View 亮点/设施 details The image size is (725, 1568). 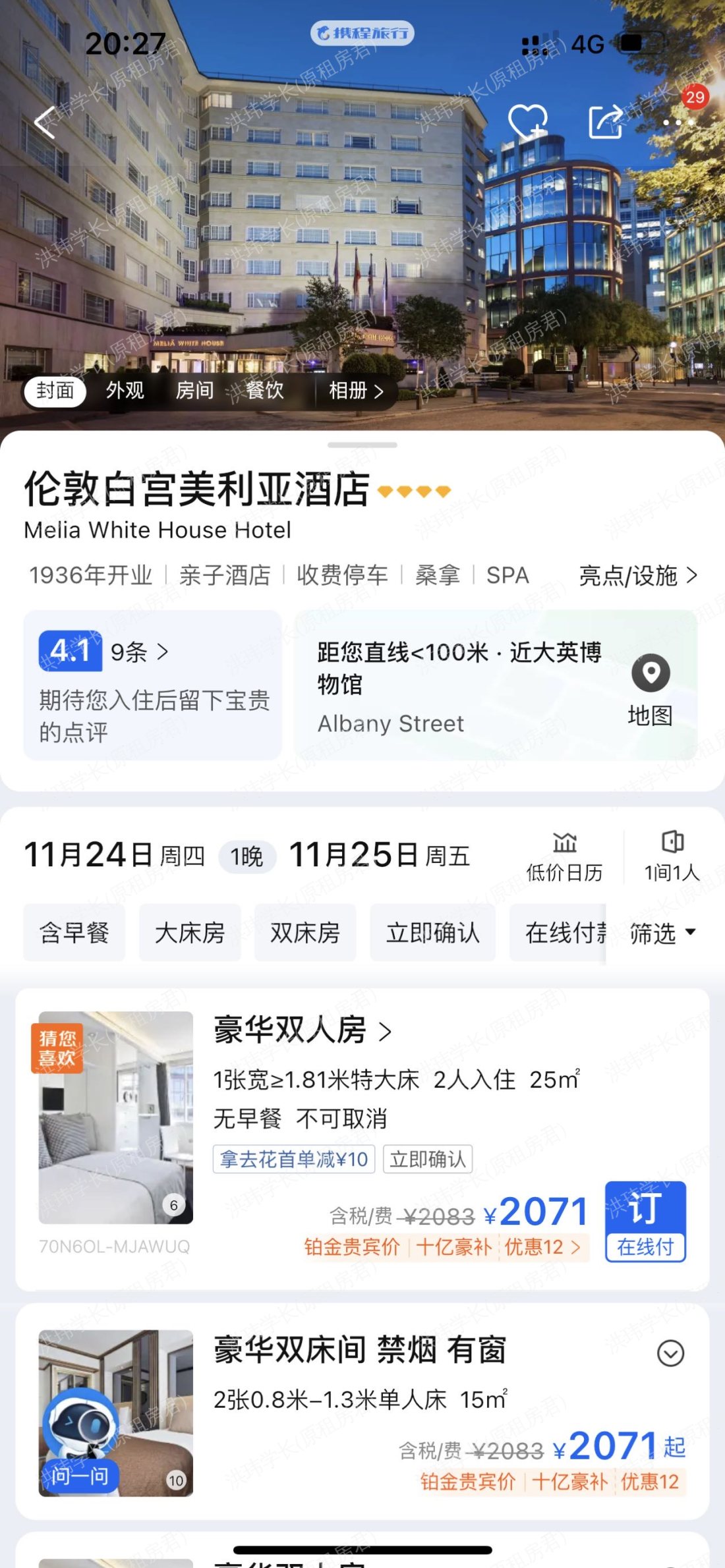tap(637, 576)
